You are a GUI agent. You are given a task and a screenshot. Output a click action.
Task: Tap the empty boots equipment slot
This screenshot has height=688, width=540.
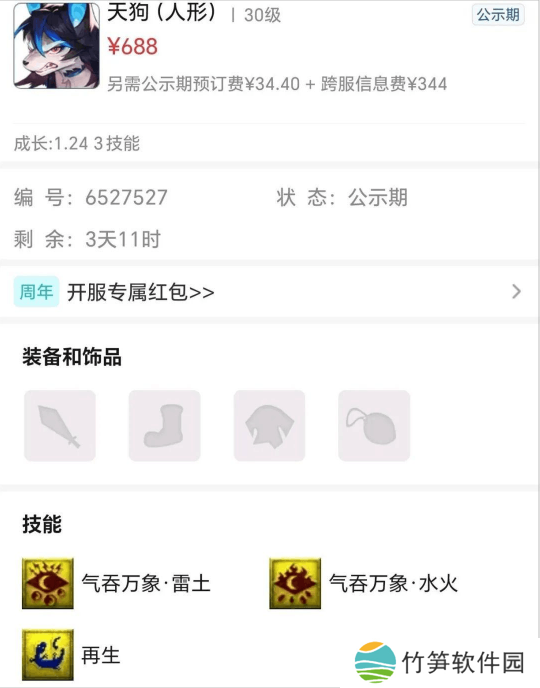[x=165, y=426]
